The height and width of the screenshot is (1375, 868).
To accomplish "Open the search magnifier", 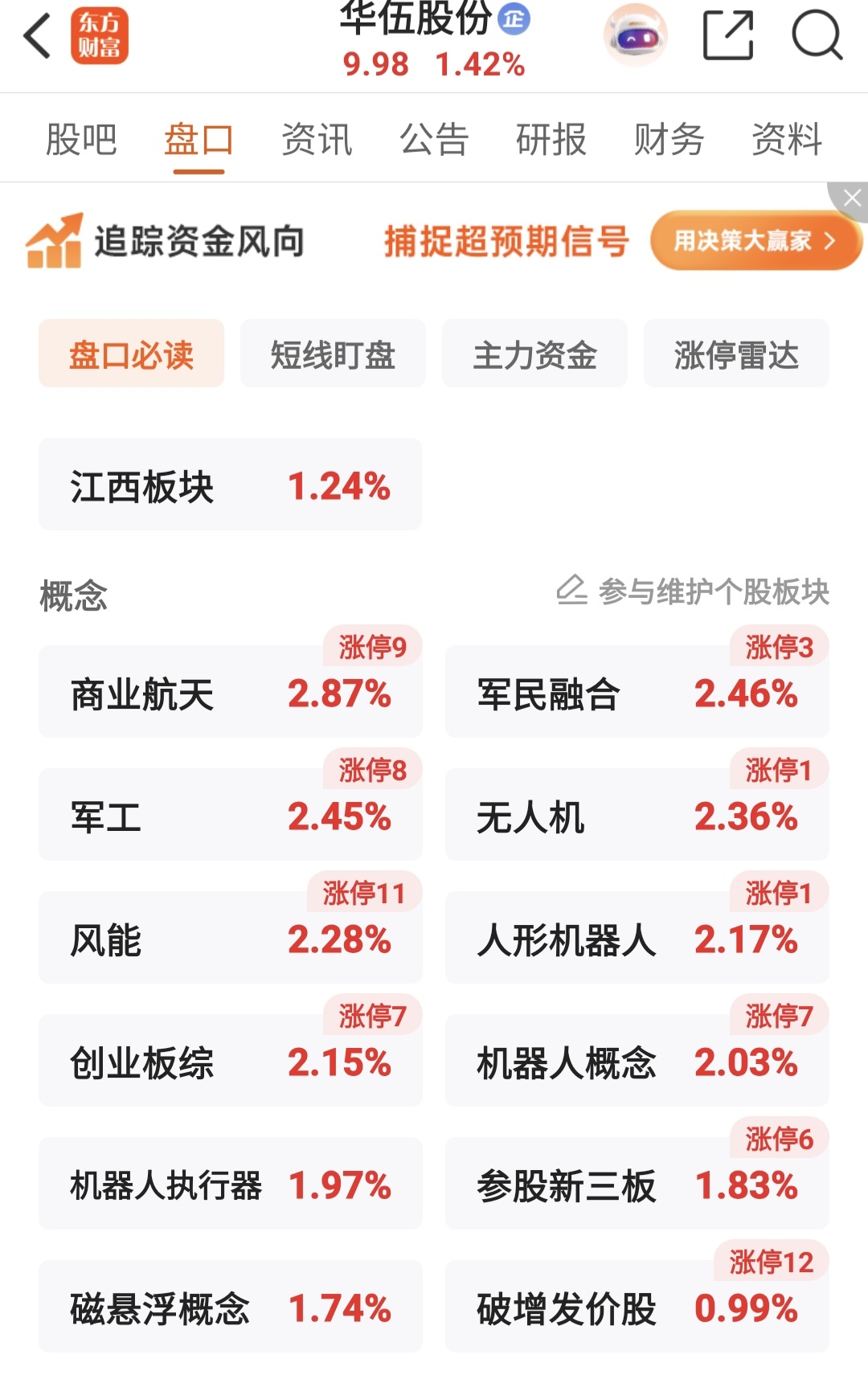I will [x=817, y=35].
